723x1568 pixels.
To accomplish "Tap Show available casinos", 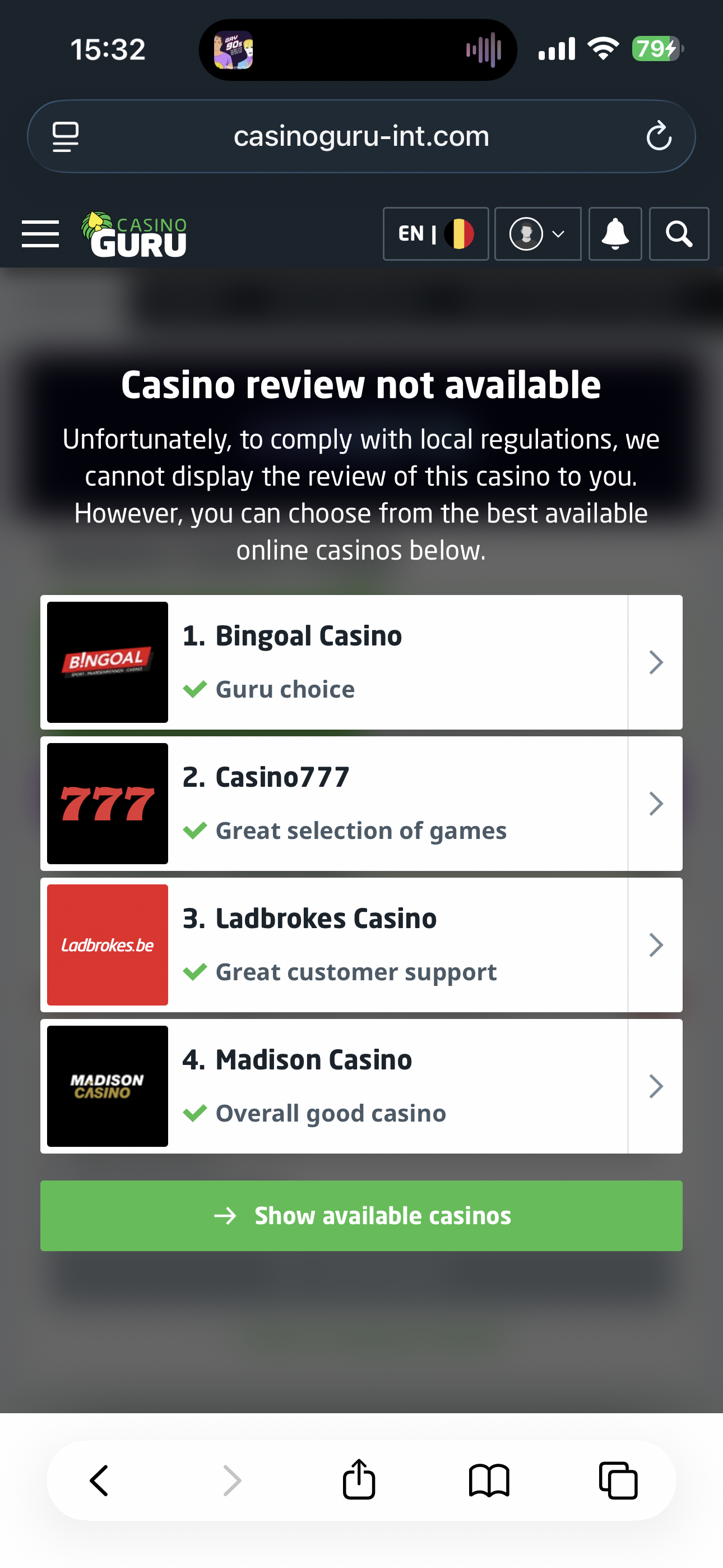I will (361, 1216).
